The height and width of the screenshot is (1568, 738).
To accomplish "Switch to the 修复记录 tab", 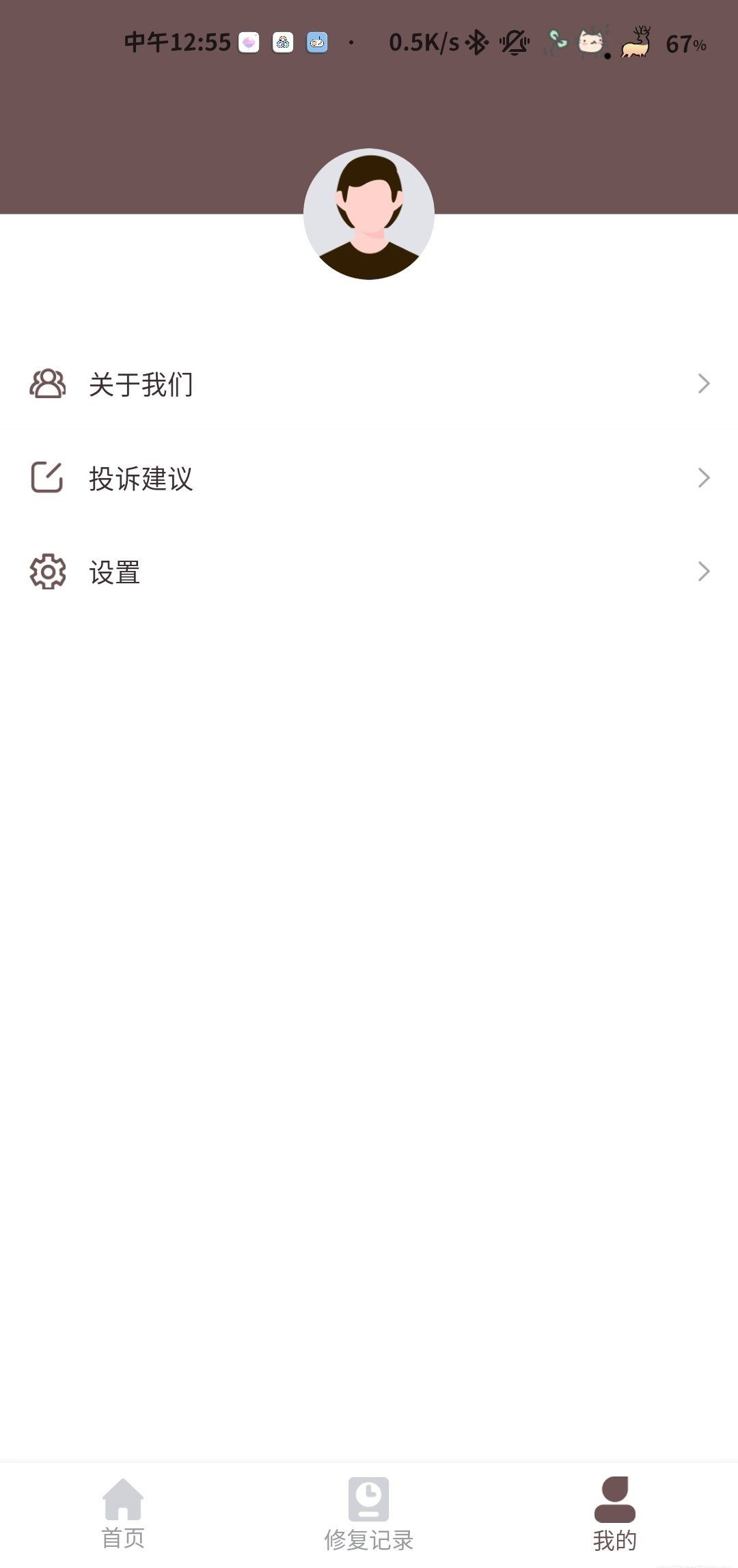I will pyautogui.click(x=369, y=1513).
